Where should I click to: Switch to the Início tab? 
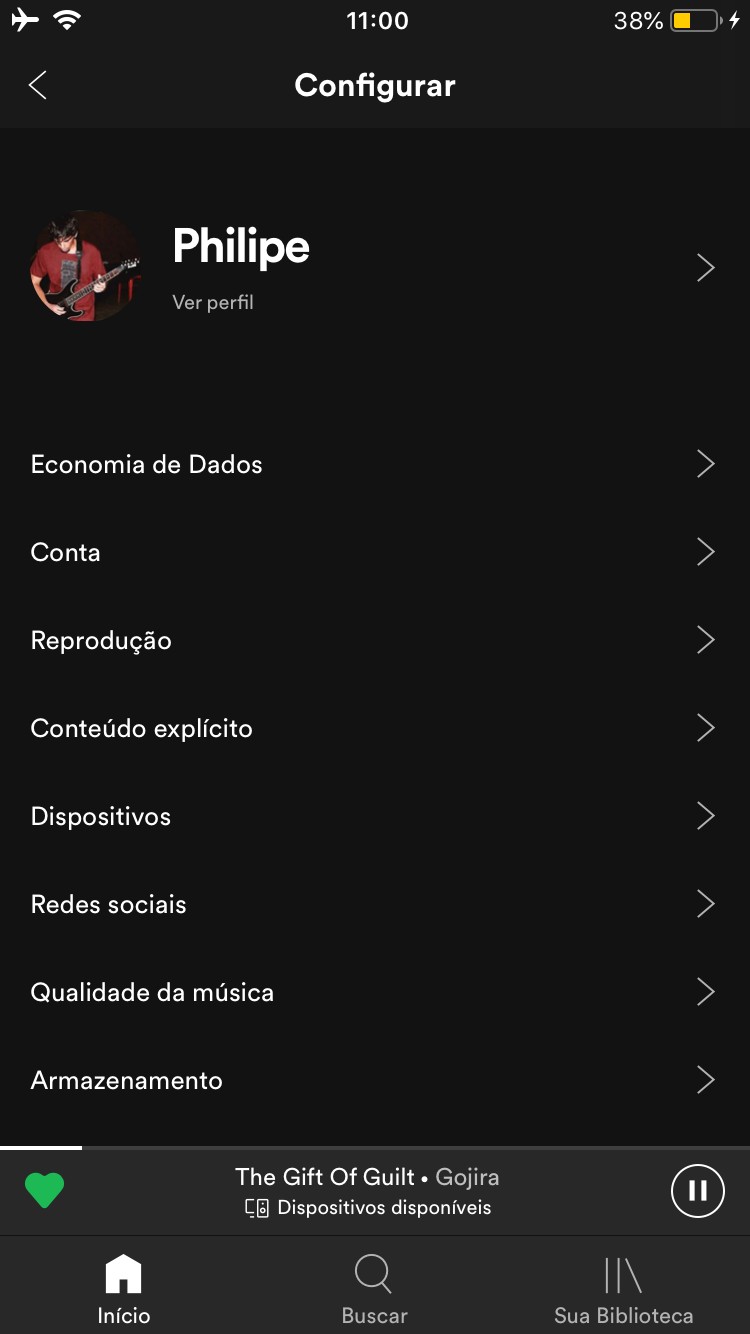coord(123,1290)
